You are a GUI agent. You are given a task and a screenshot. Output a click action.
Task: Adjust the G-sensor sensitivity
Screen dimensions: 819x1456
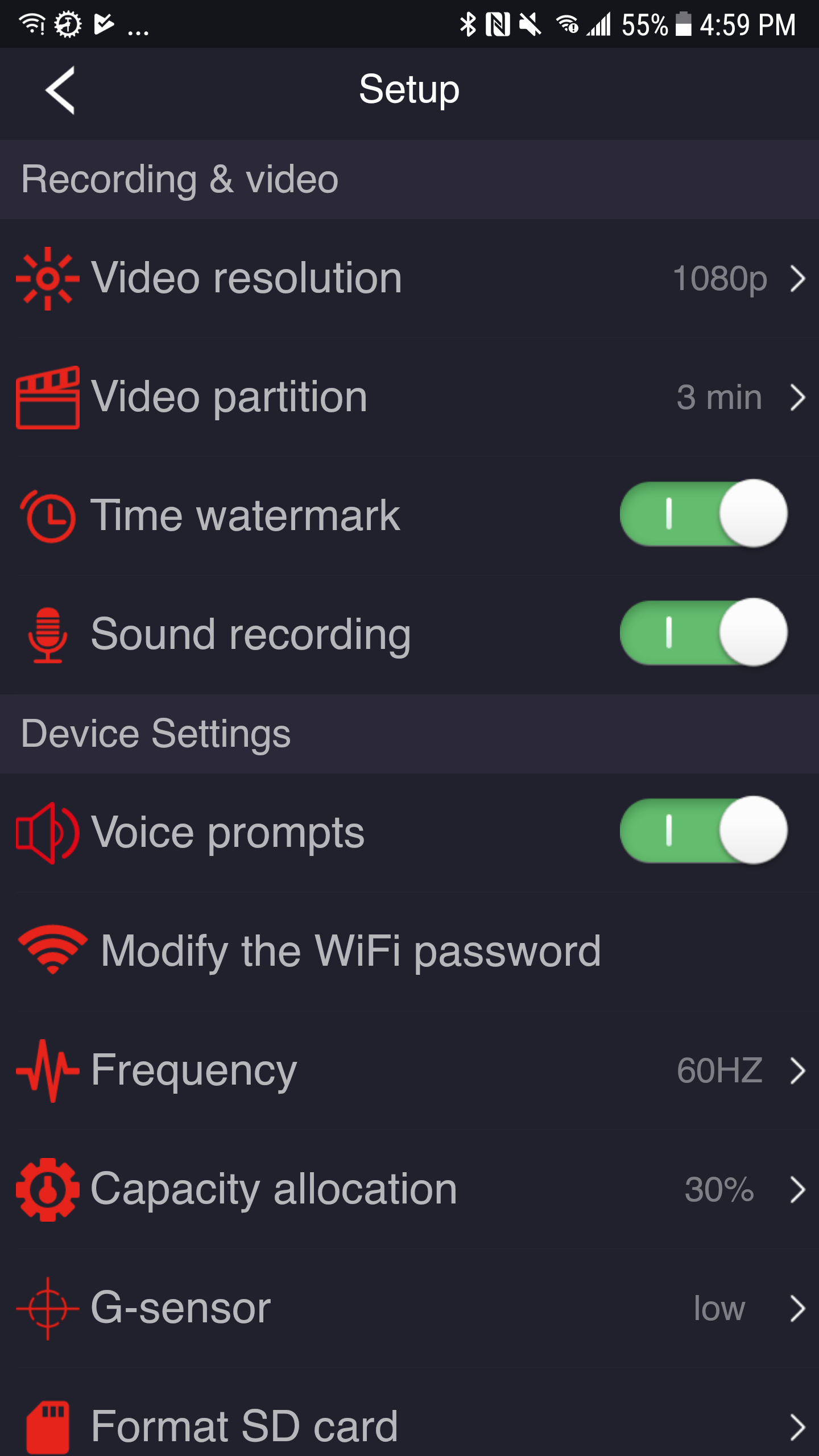tap(409, 1308)
